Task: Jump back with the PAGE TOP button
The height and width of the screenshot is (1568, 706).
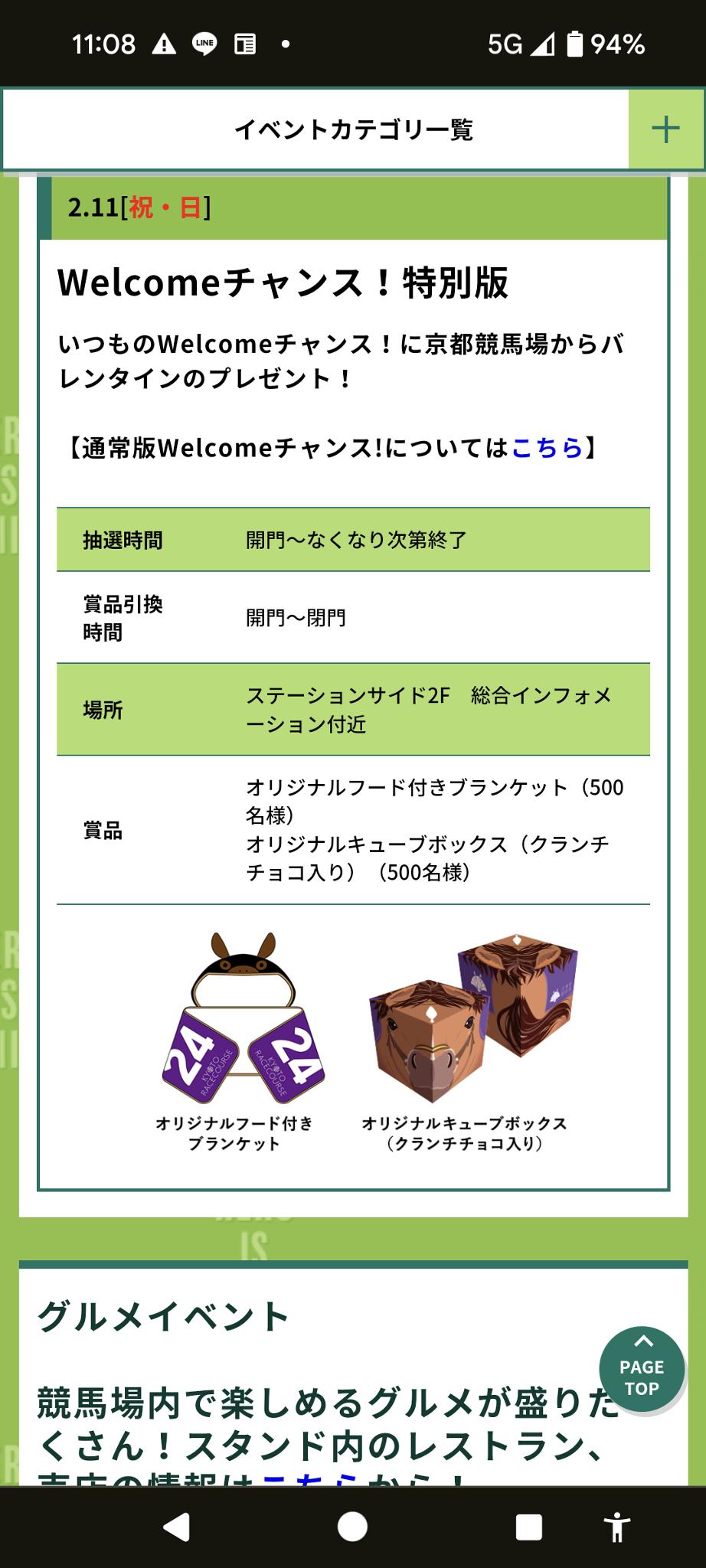Action: [642, 1370]
